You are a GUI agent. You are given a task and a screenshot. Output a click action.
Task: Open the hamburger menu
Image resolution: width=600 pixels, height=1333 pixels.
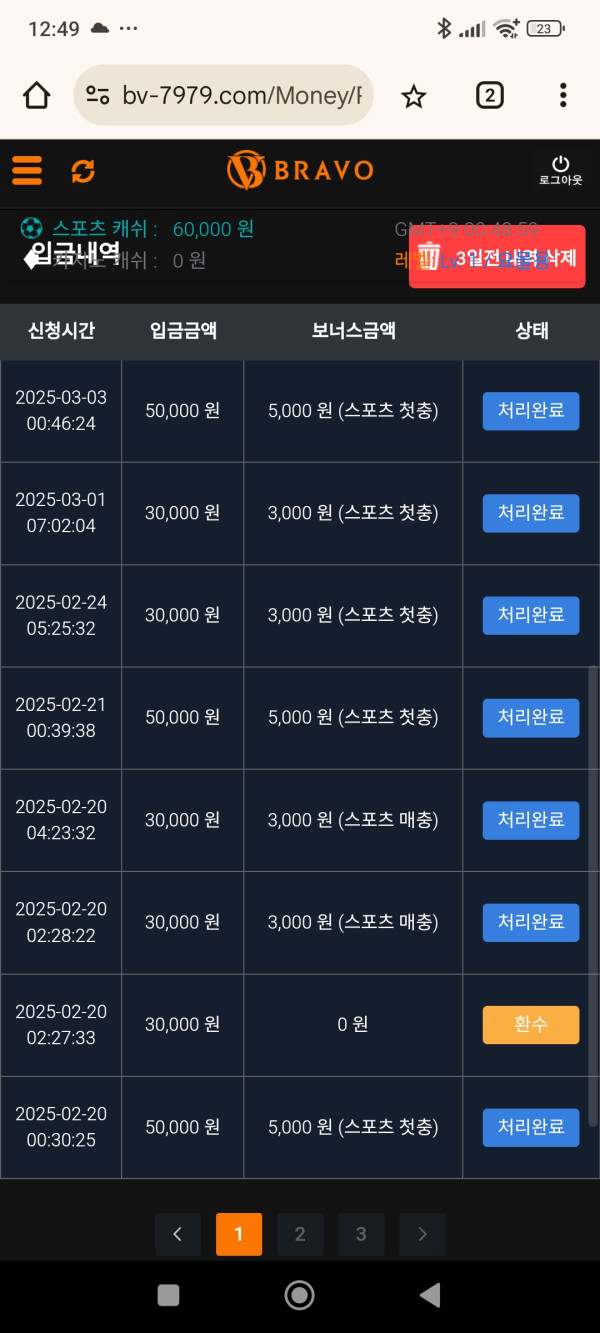[27, 170]
